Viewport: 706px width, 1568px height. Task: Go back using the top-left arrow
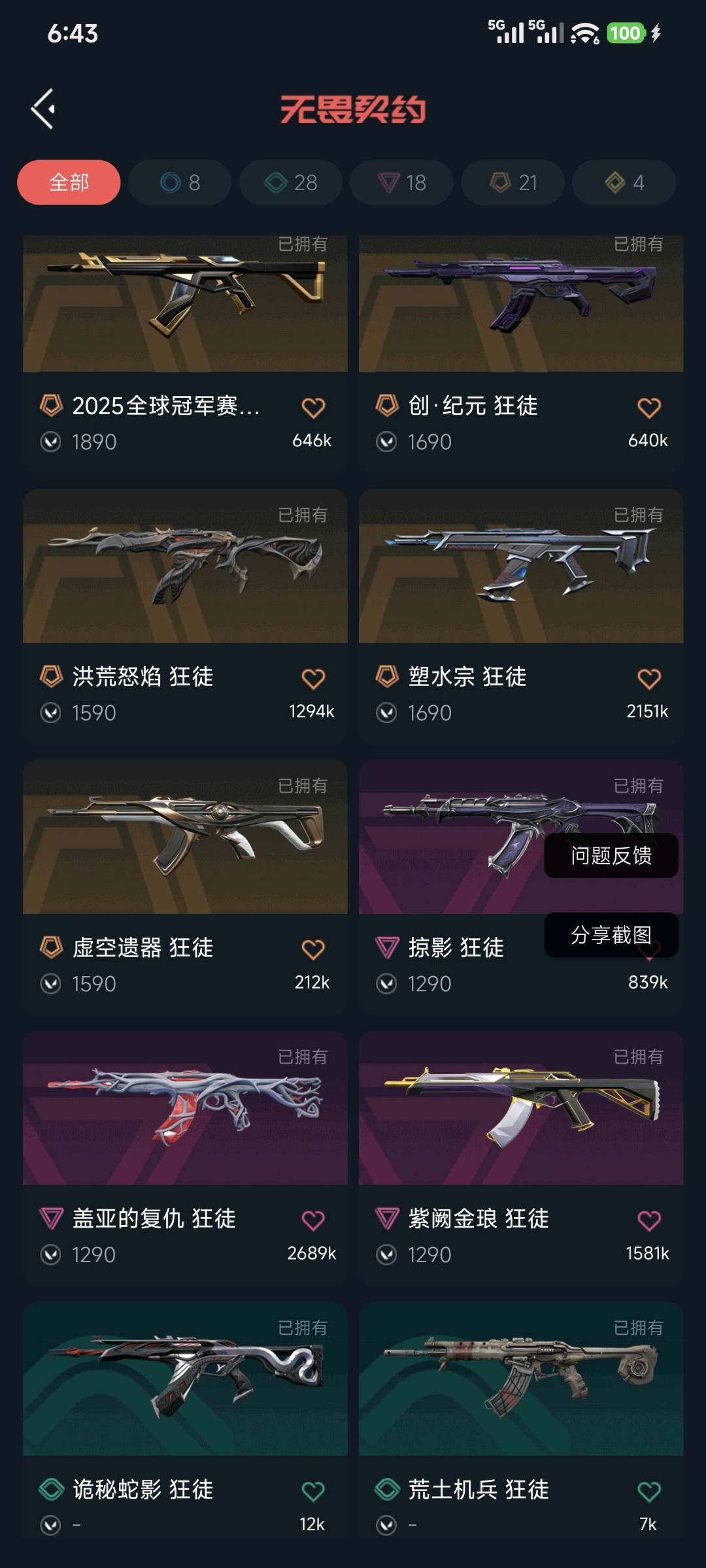click(43, 108)
